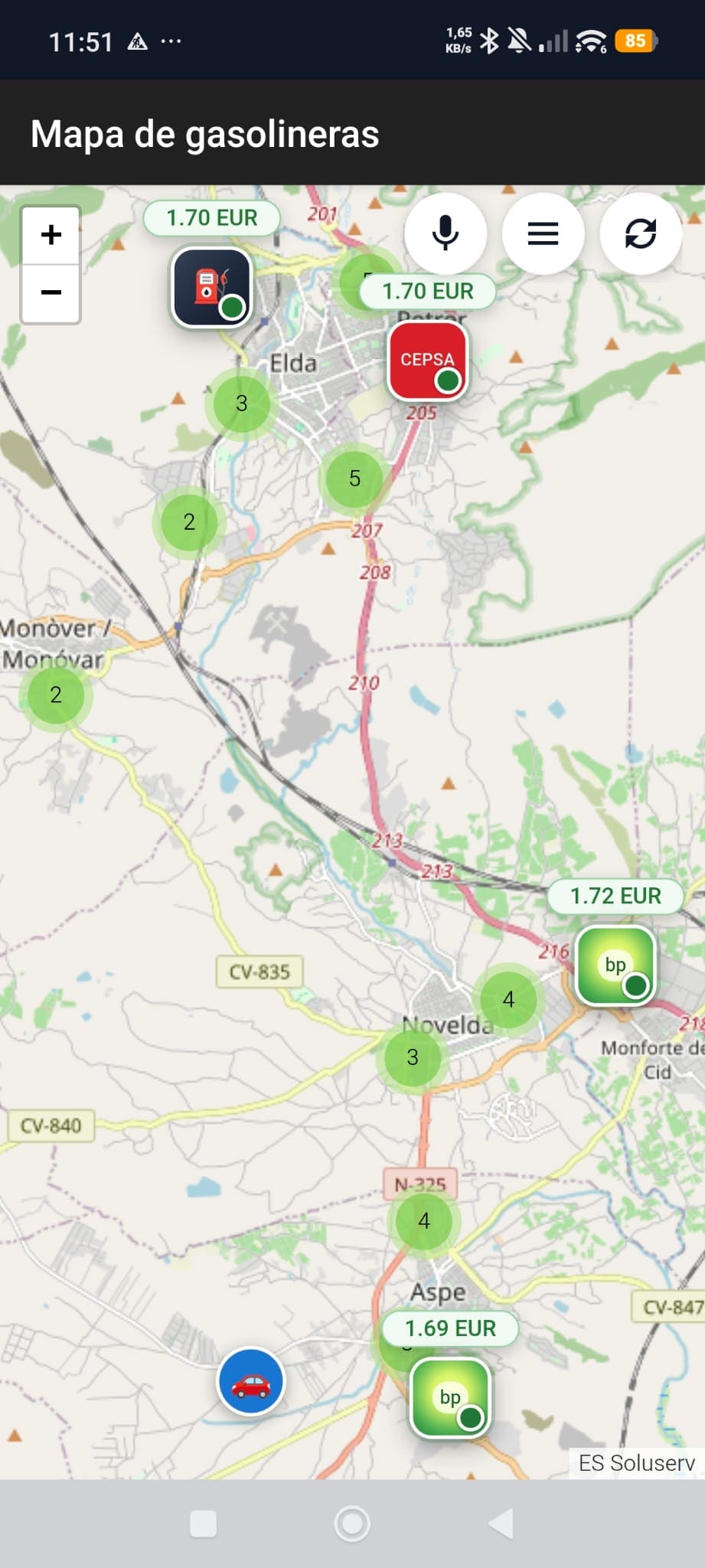
Task: Tap the Mapa de gasolineras title bar
Action: pyautogui.click(x=204, y=133)
